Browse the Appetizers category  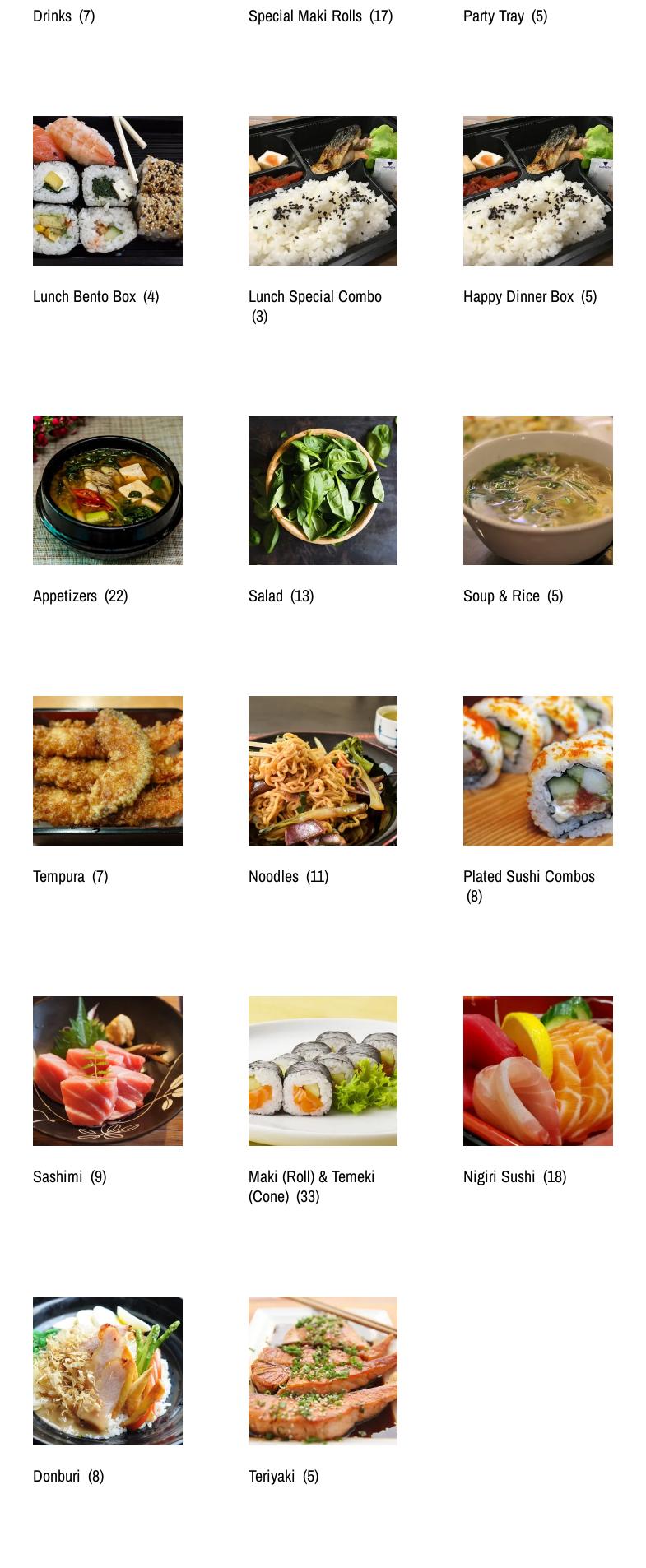click(107, 491)
